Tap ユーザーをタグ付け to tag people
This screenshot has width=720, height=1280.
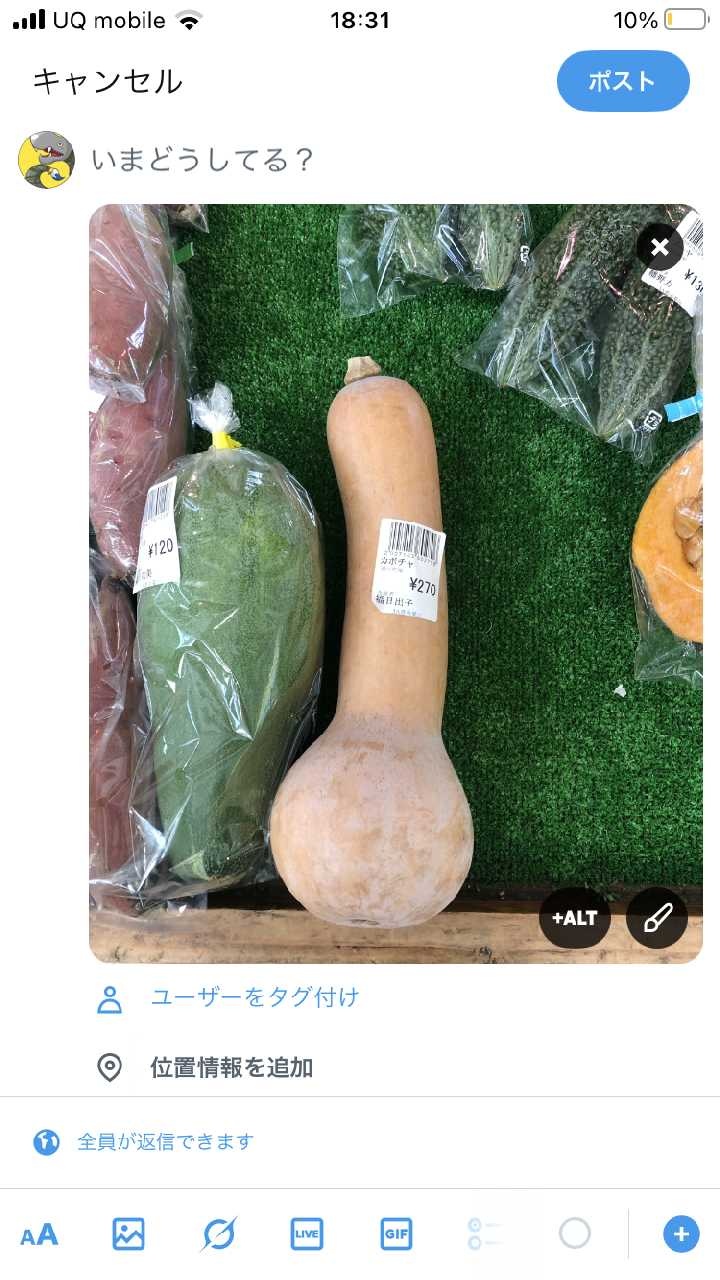254,997
